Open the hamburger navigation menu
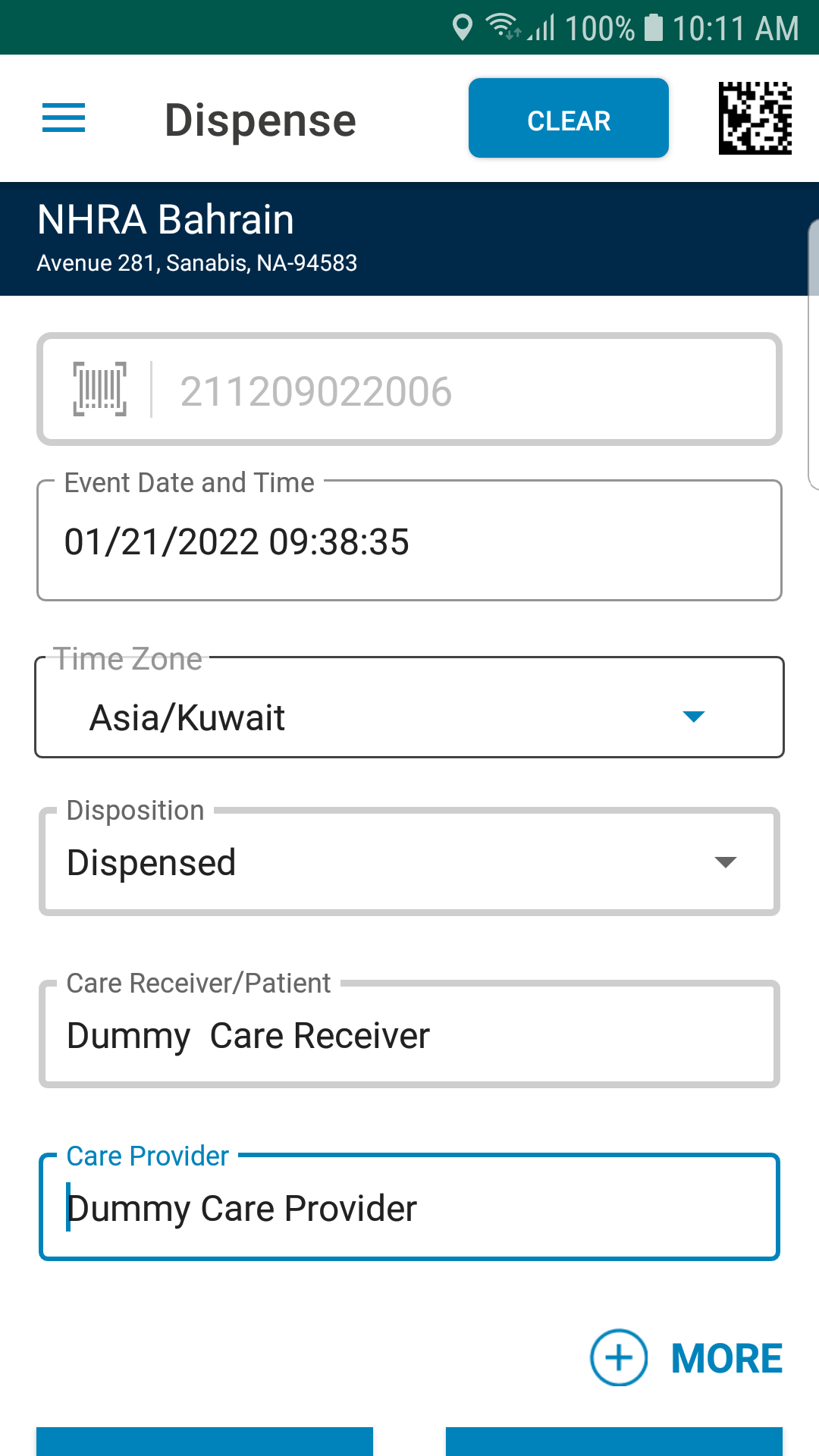The width and height of the screenshot is (819, 1456). tap(64, 118)
